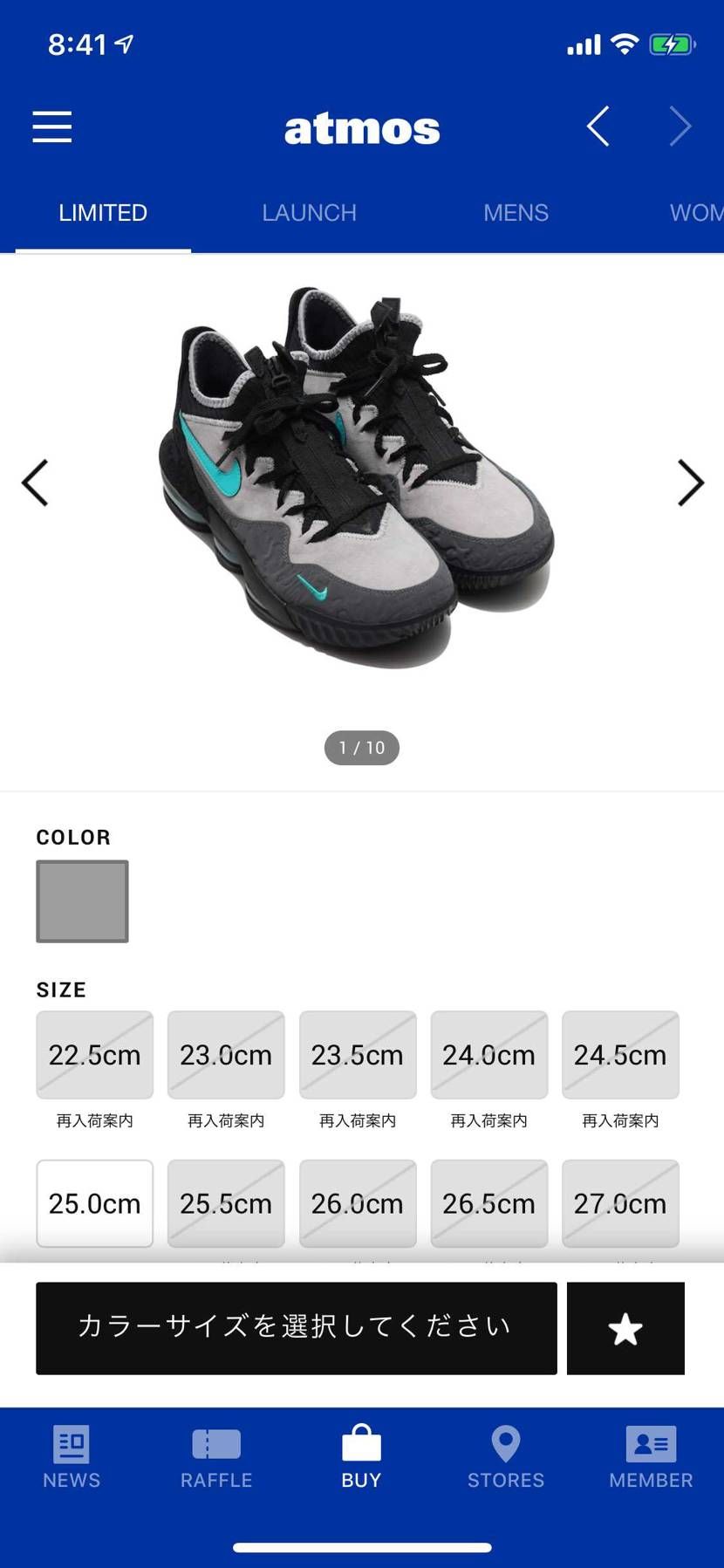
Task: Open the RAFFLE tab
Action: pos(216,1457)
